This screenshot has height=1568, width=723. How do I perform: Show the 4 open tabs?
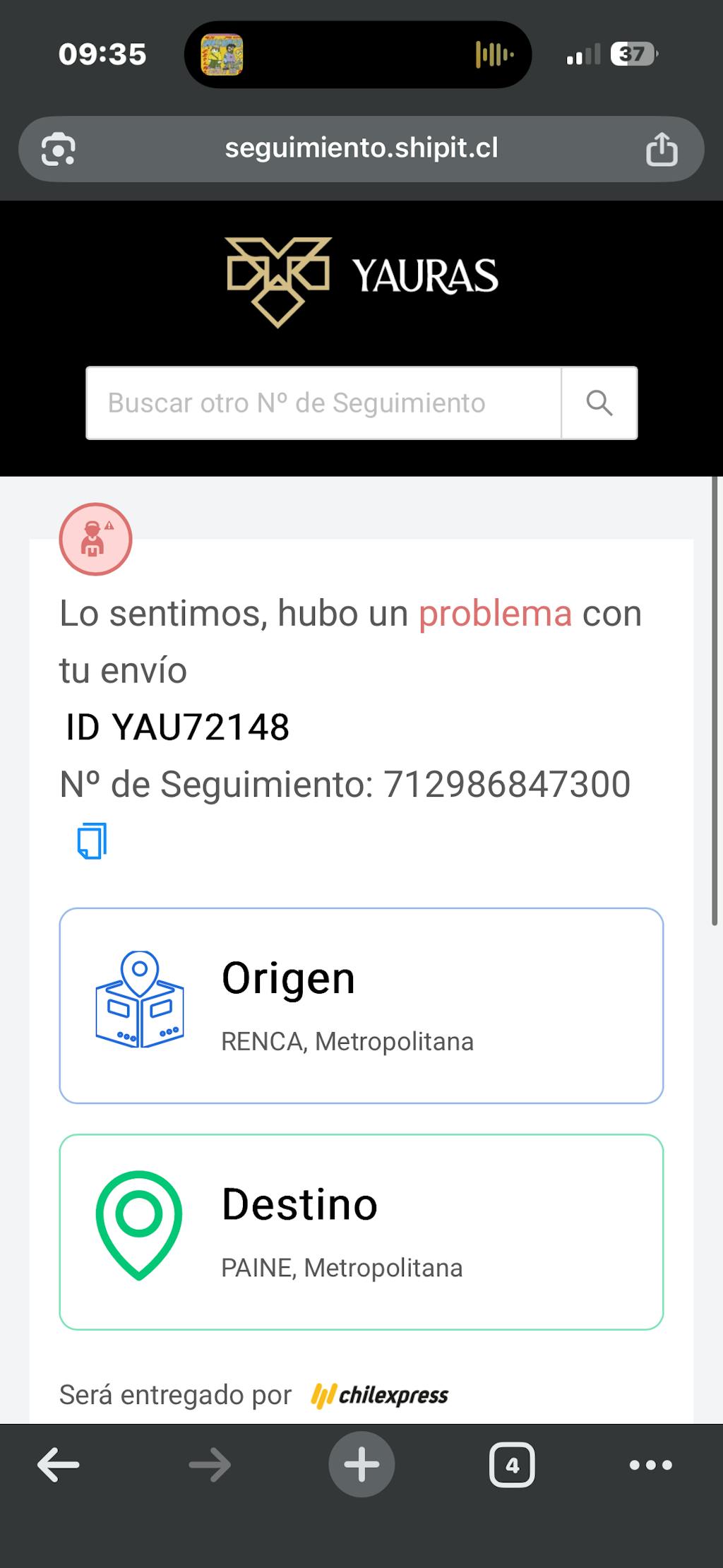pos(512,1465)
